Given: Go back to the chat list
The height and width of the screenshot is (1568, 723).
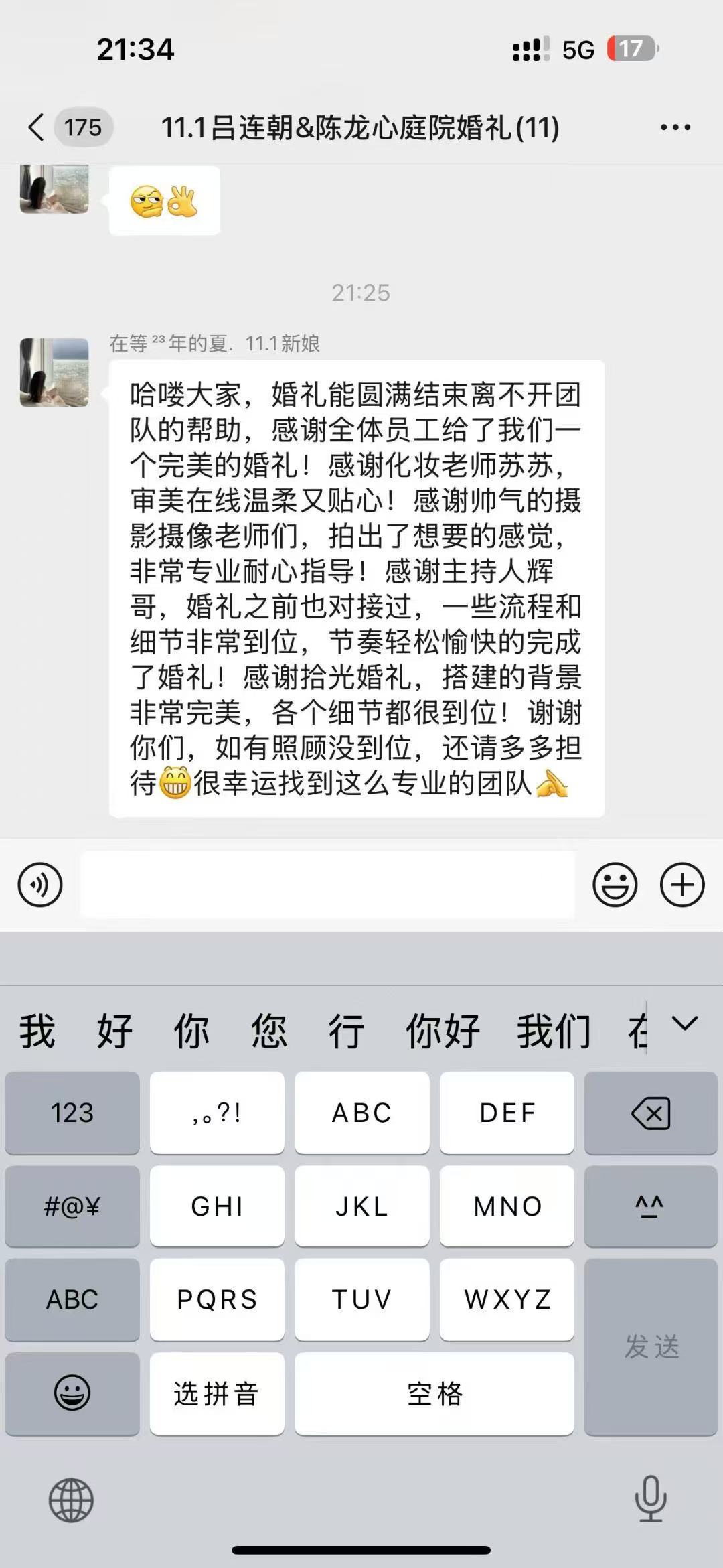Looking at the screenshot, I should tap(37, 127).
